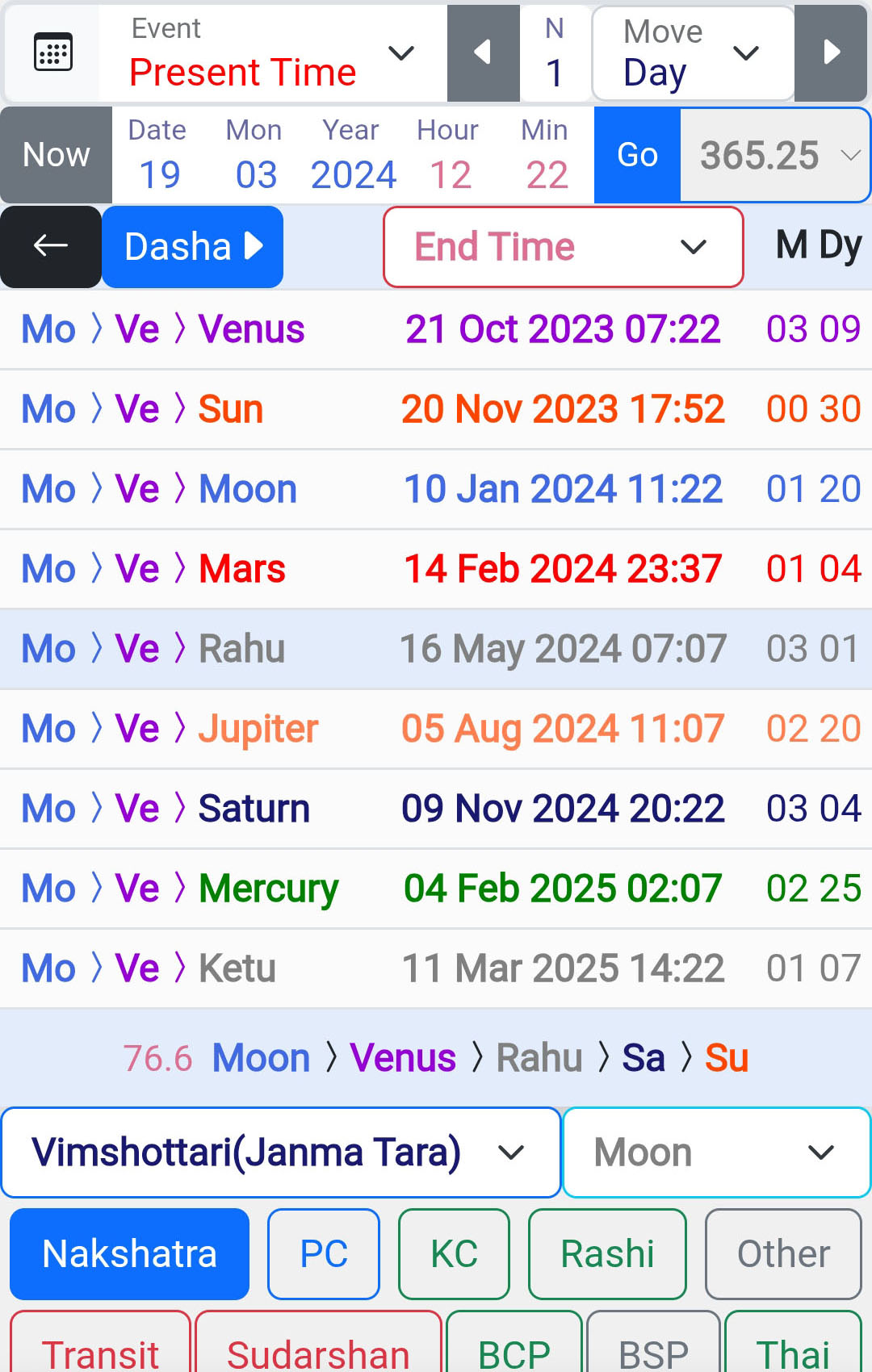Expand the End Time dropdown
Image resolution: width=872 pixels, height=1372 pixels.
point(563,246)
